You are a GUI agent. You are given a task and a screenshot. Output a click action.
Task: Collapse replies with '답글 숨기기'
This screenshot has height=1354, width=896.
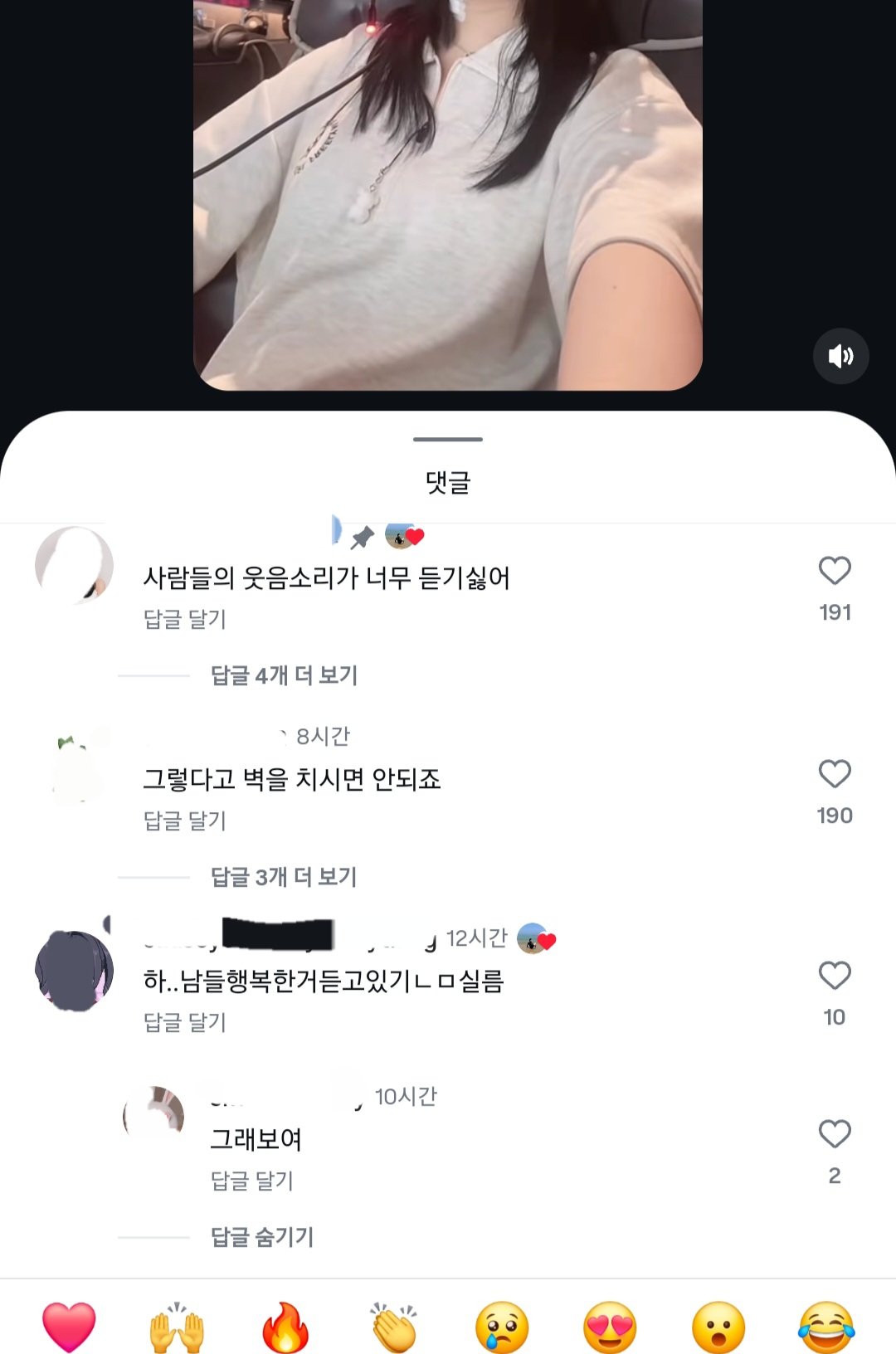(262, 1237)
